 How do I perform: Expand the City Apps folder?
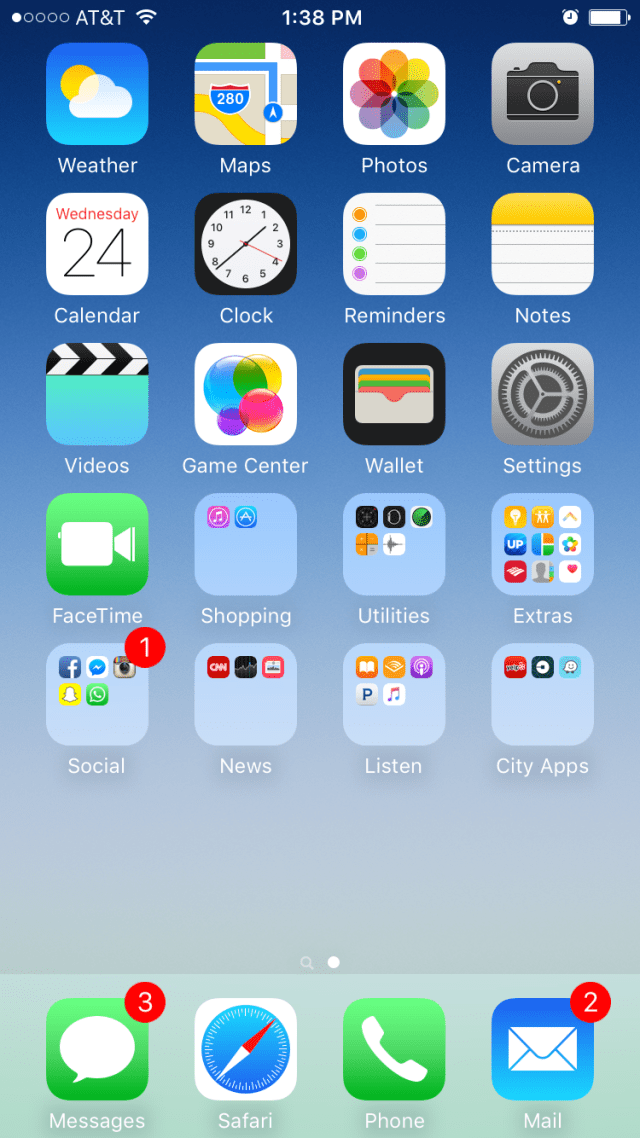pyautogui.click(x=542, y=694)
